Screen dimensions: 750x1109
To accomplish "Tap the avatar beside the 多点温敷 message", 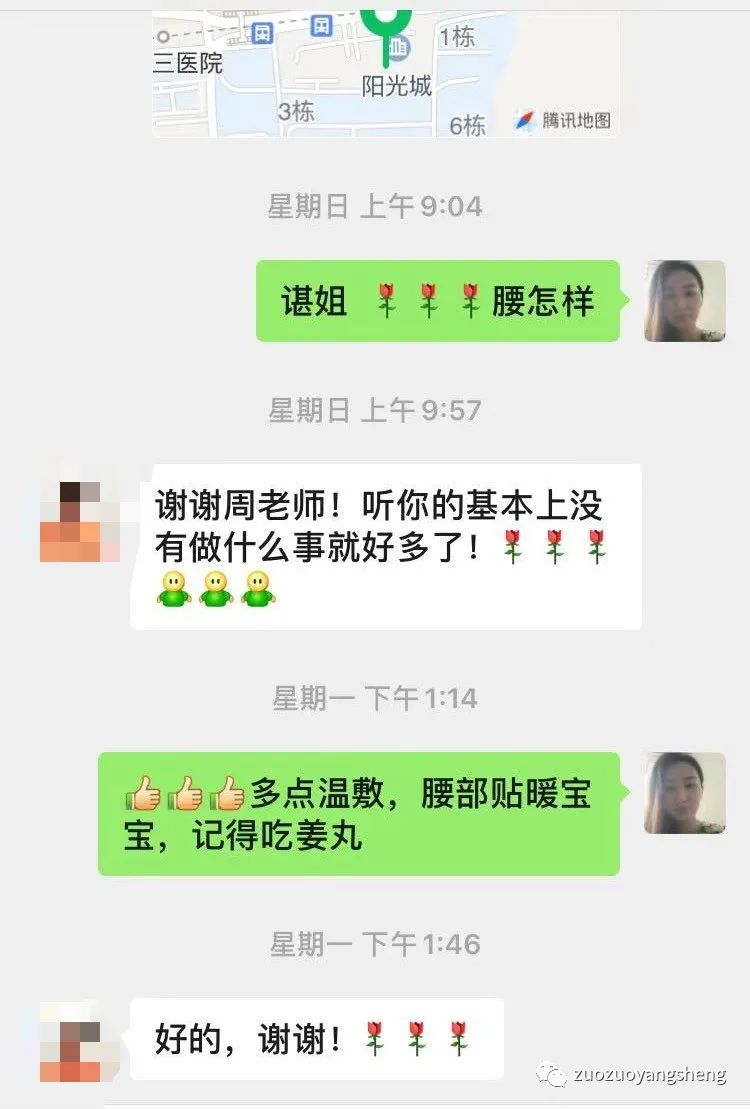I will (684, 793).
